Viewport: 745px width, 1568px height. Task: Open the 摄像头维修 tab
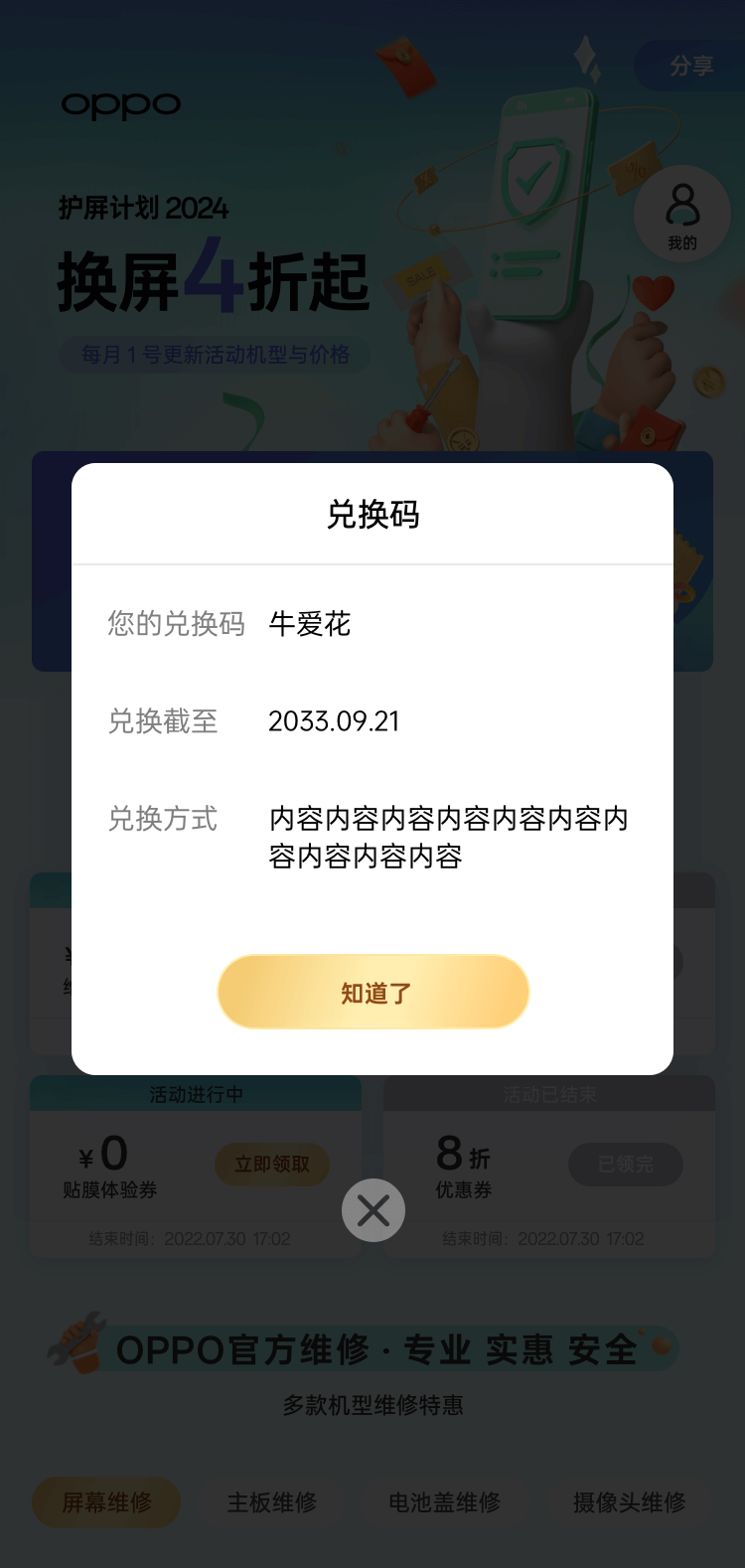629,1501
